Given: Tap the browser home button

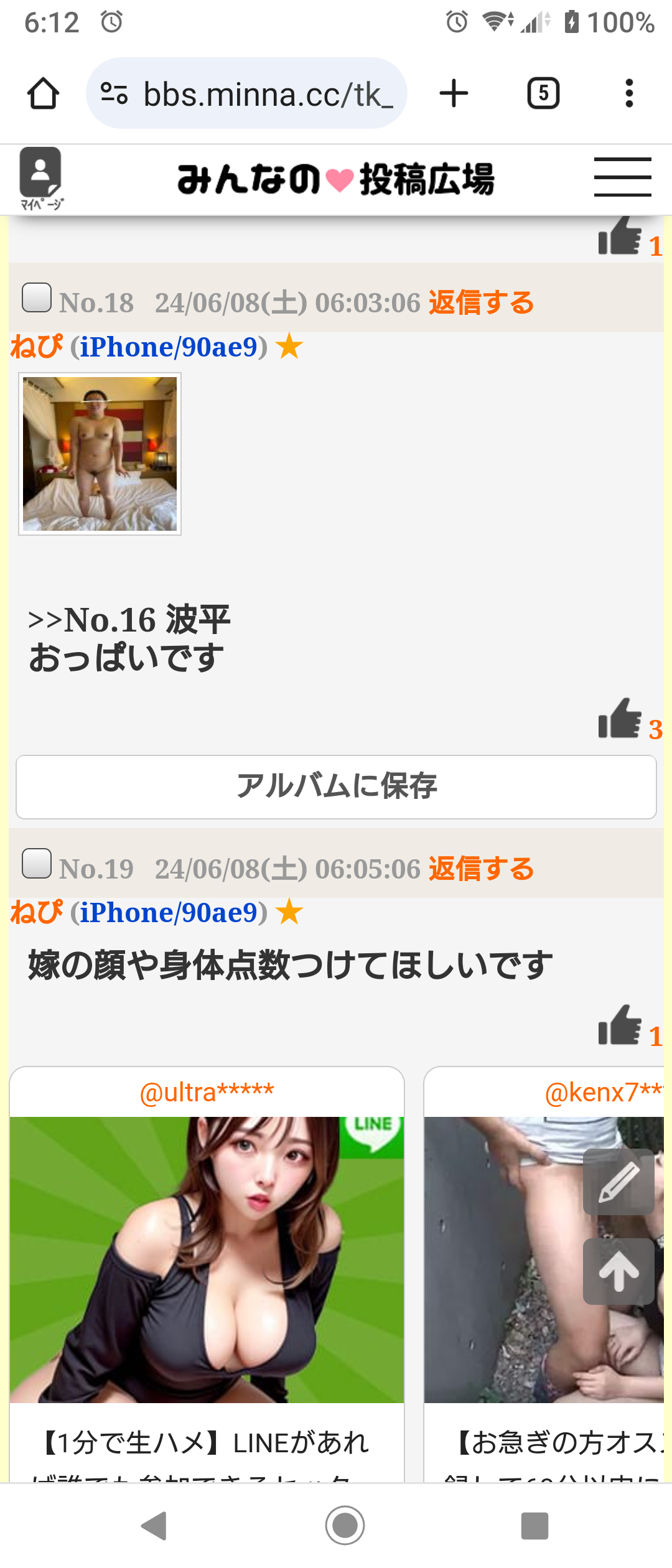Looking at the screenshot, I should pos(43,94).
